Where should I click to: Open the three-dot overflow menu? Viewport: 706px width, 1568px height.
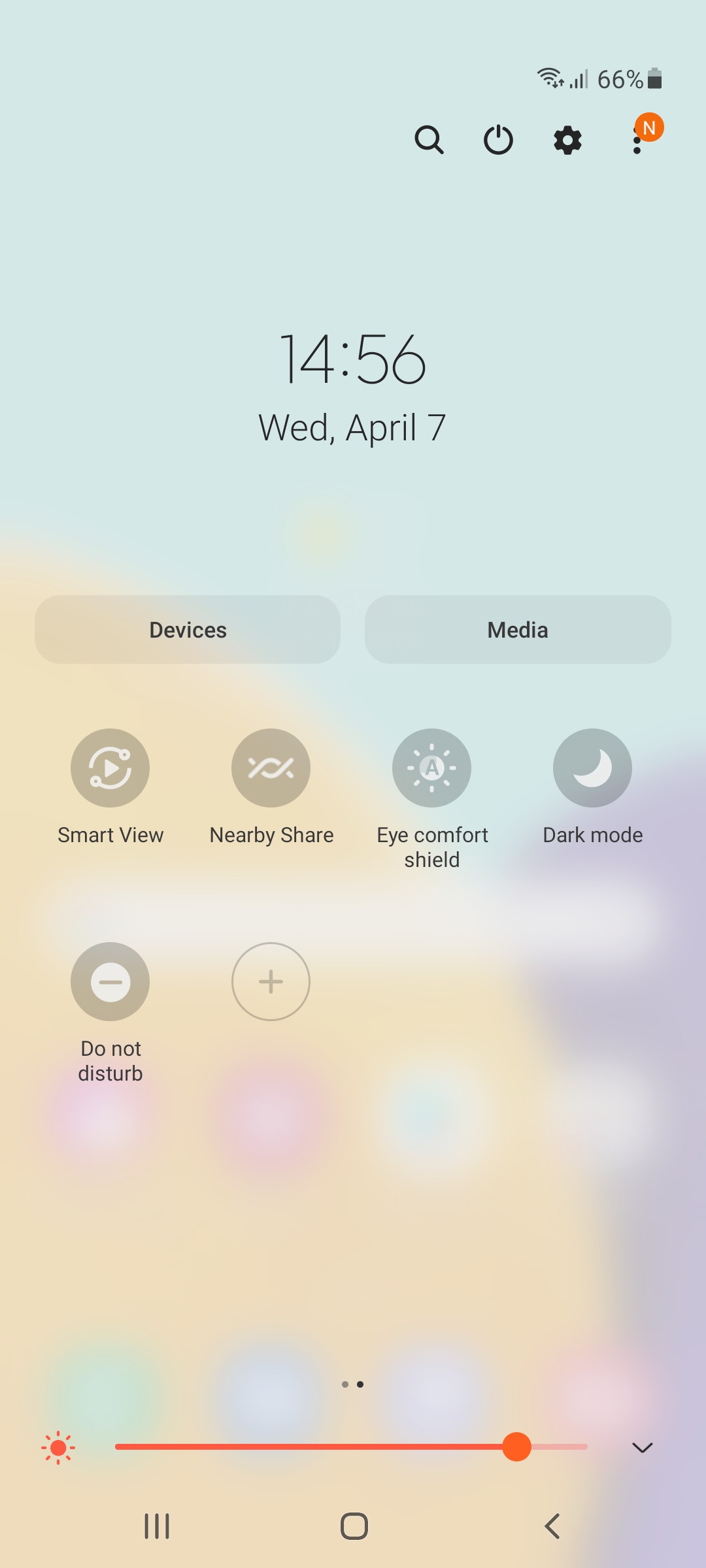click(x=637, y=140)
